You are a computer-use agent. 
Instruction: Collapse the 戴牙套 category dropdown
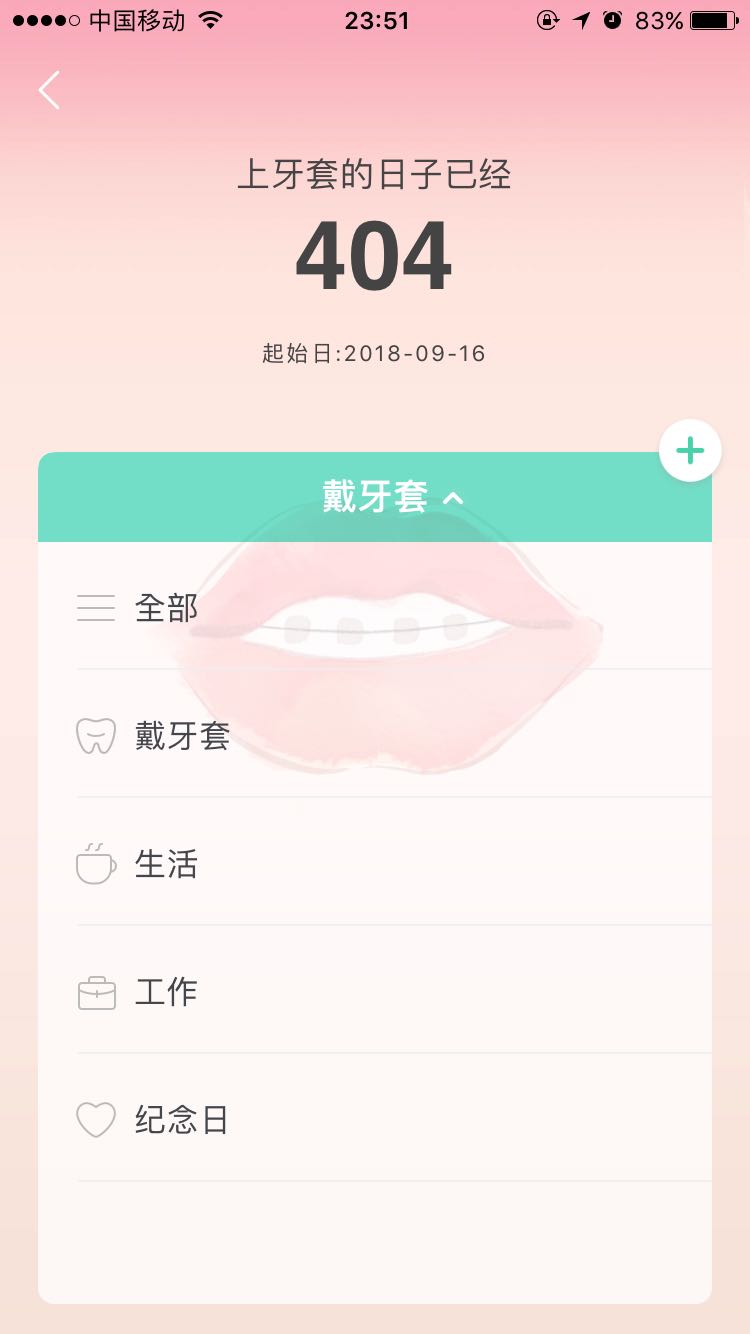click(392, 497)
